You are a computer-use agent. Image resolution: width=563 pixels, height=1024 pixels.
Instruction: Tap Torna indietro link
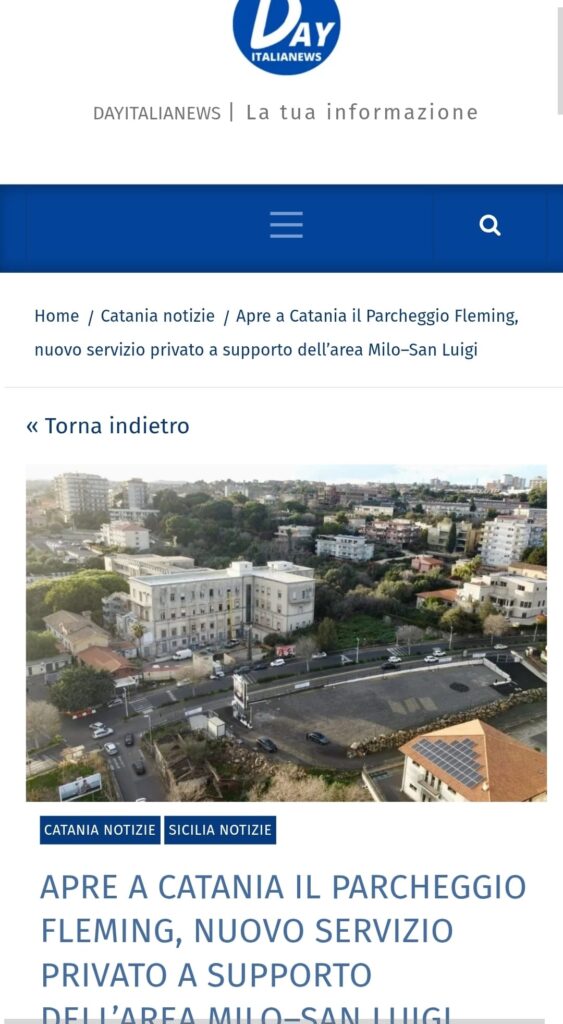[x=108, y=426]
